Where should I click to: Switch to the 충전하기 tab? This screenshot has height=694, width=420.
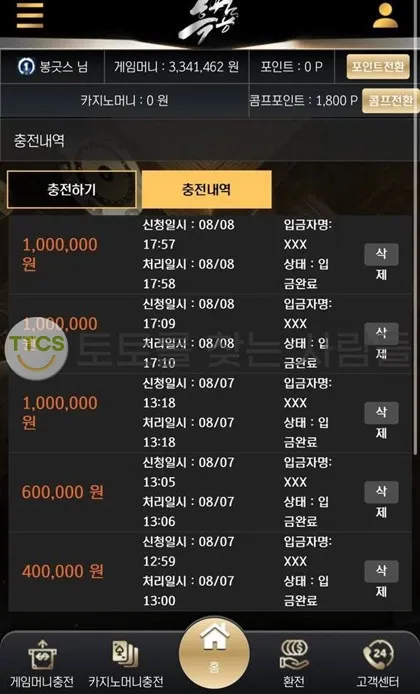(72, 189)
